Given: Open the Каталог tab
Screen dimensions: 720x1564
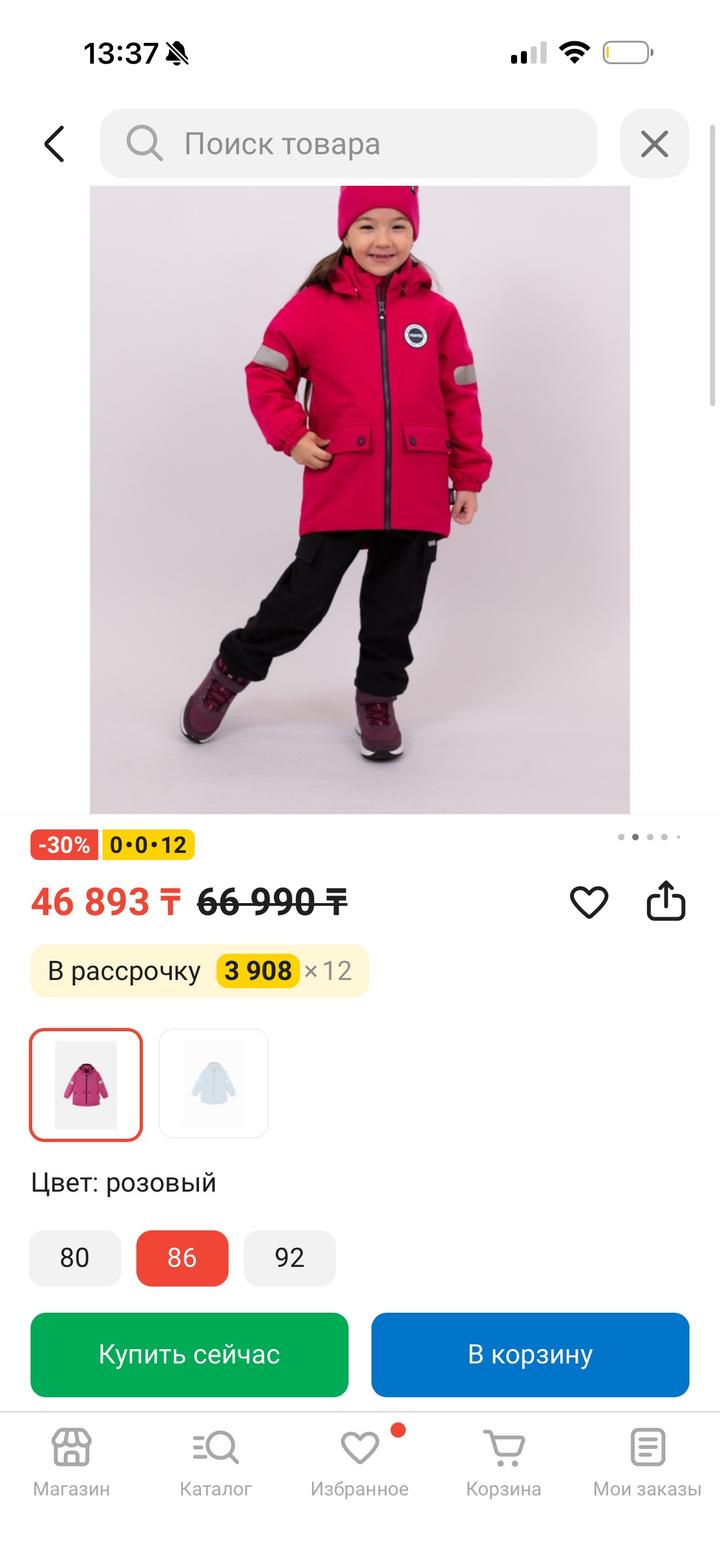Looking at the screenshot, I should tap(215, 1462).
